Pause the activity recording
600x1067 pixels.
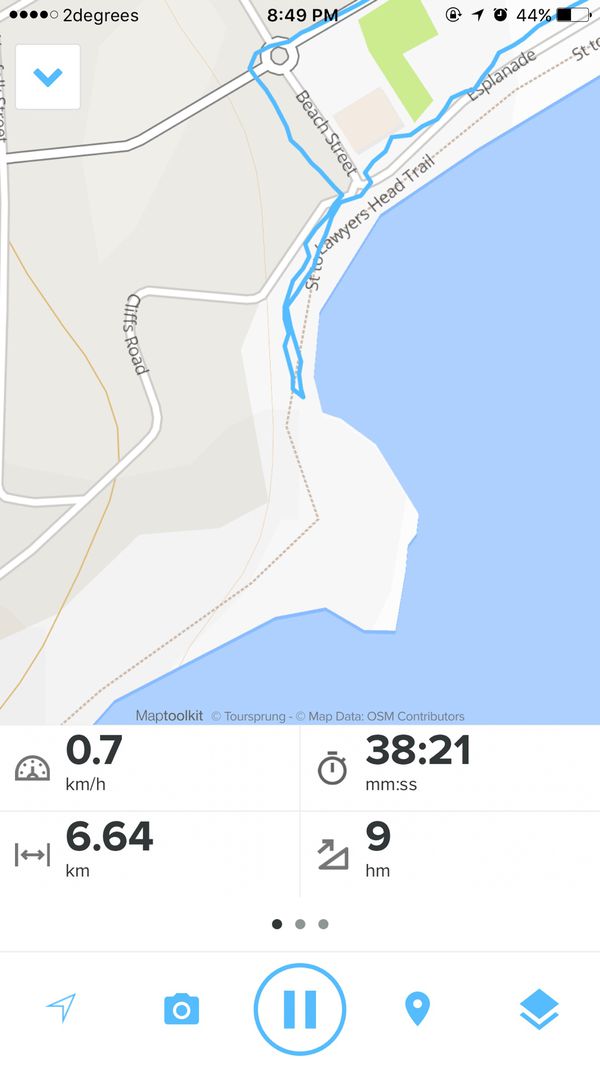pos(300,1009)
